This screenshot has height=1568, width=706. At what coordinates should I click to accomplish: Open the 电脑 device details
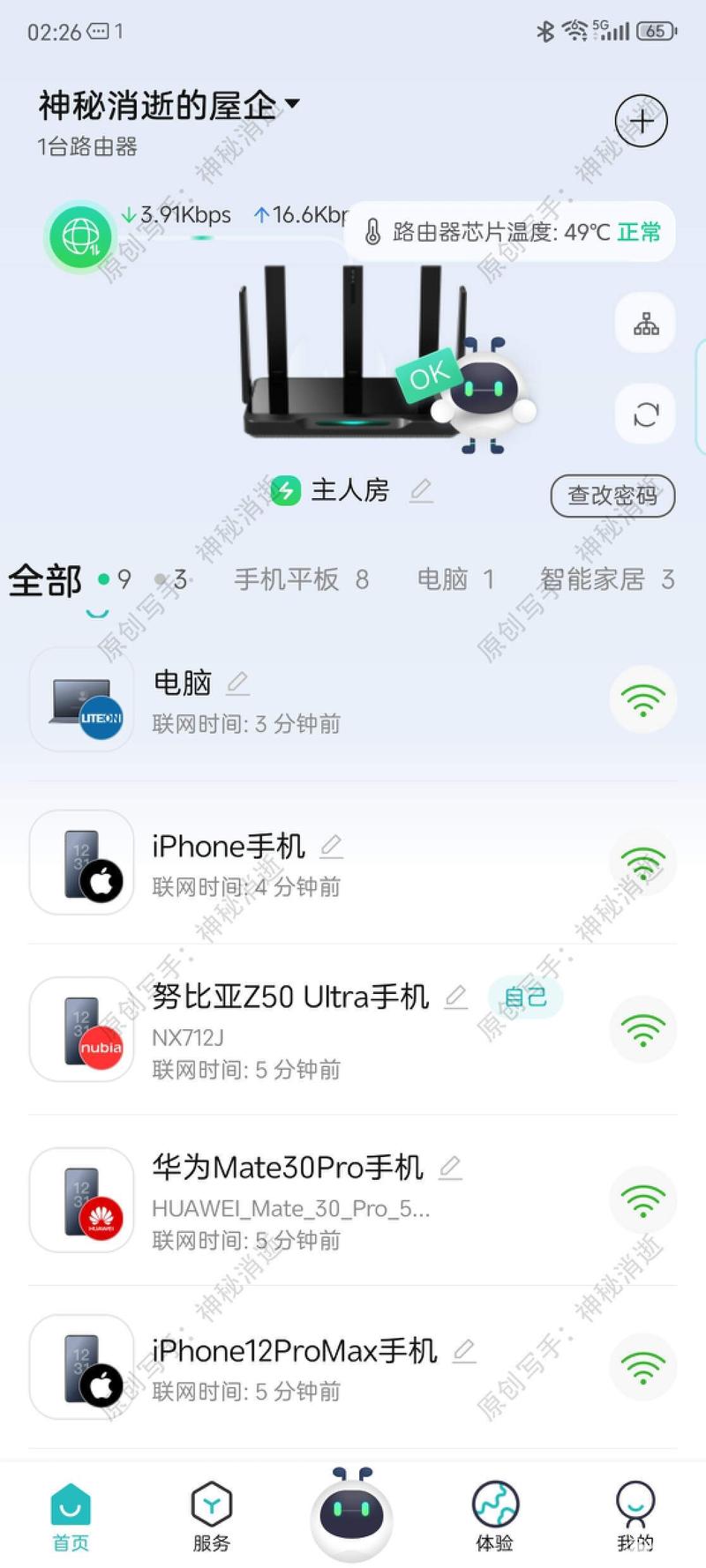click(353, 700)
